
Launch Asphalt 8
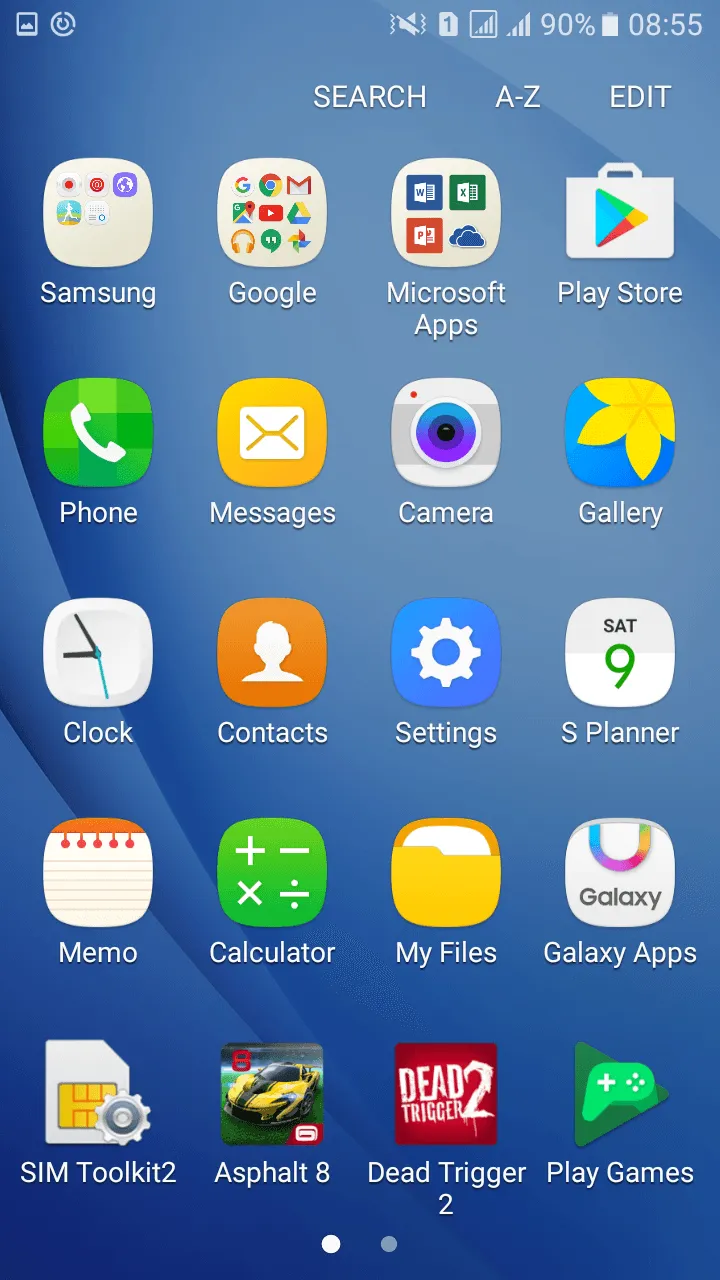(272, 1093)
